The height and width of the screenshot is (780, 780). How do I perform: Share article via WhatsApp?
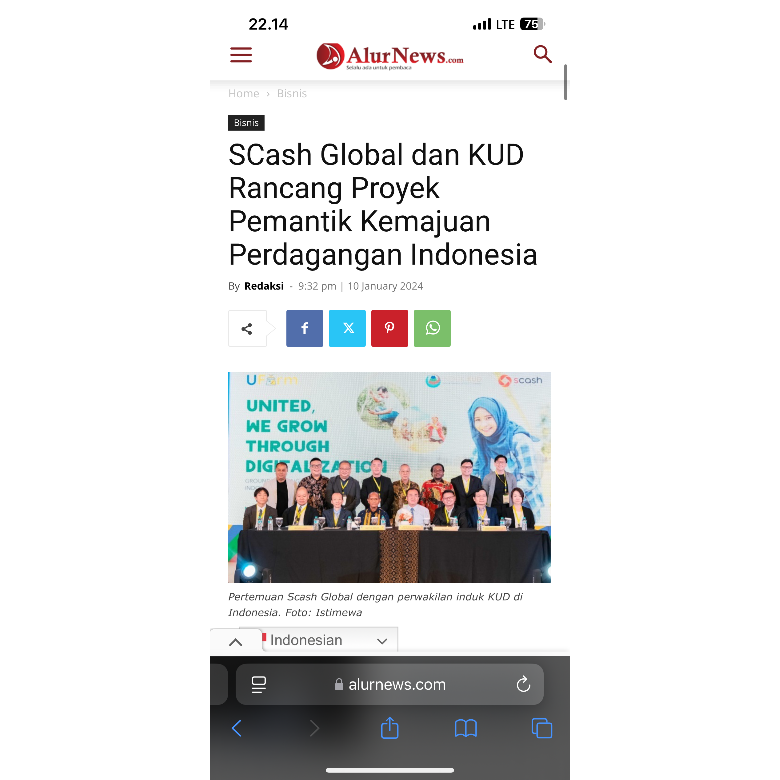[x=432, y=329]
